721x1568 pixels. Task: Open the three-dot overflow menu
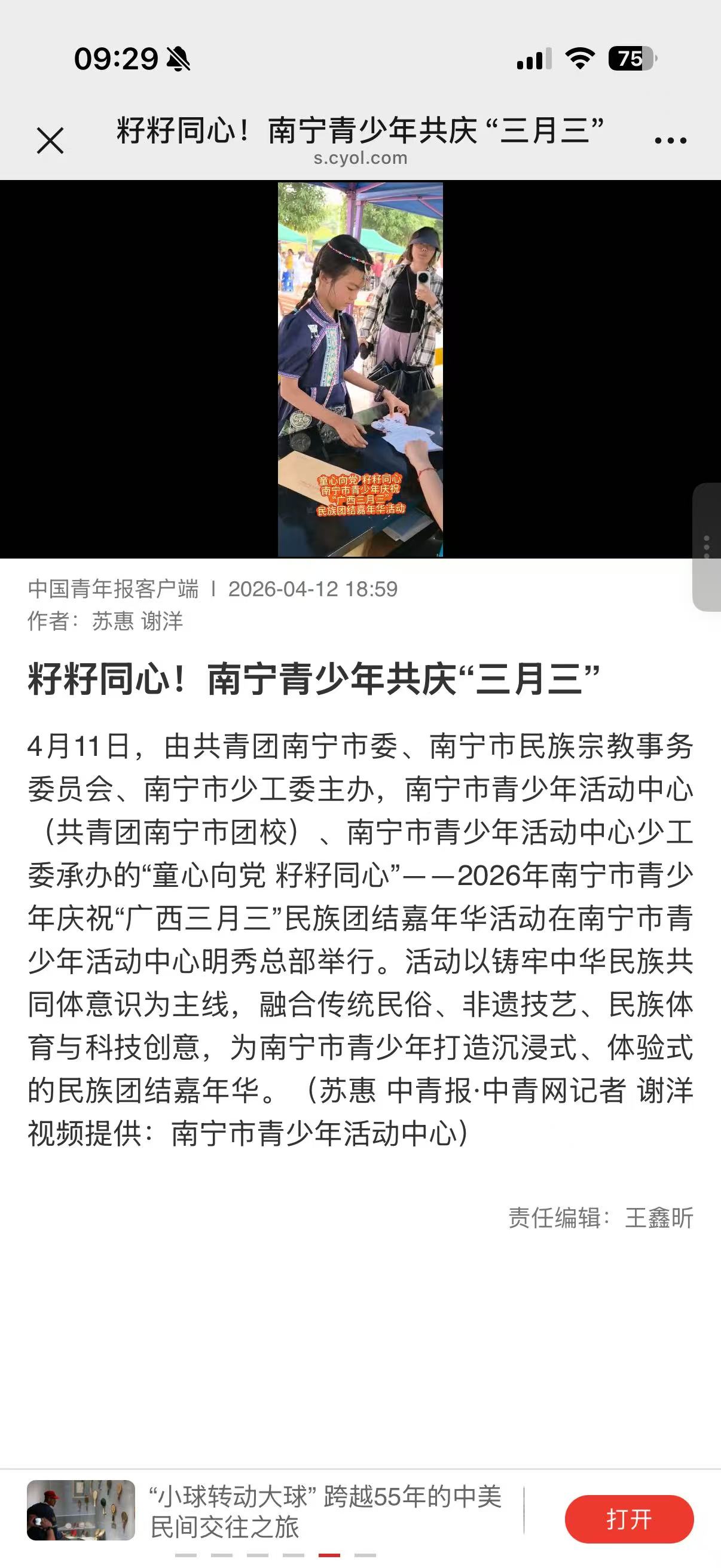pyautogui.click(x=670, y=140)
